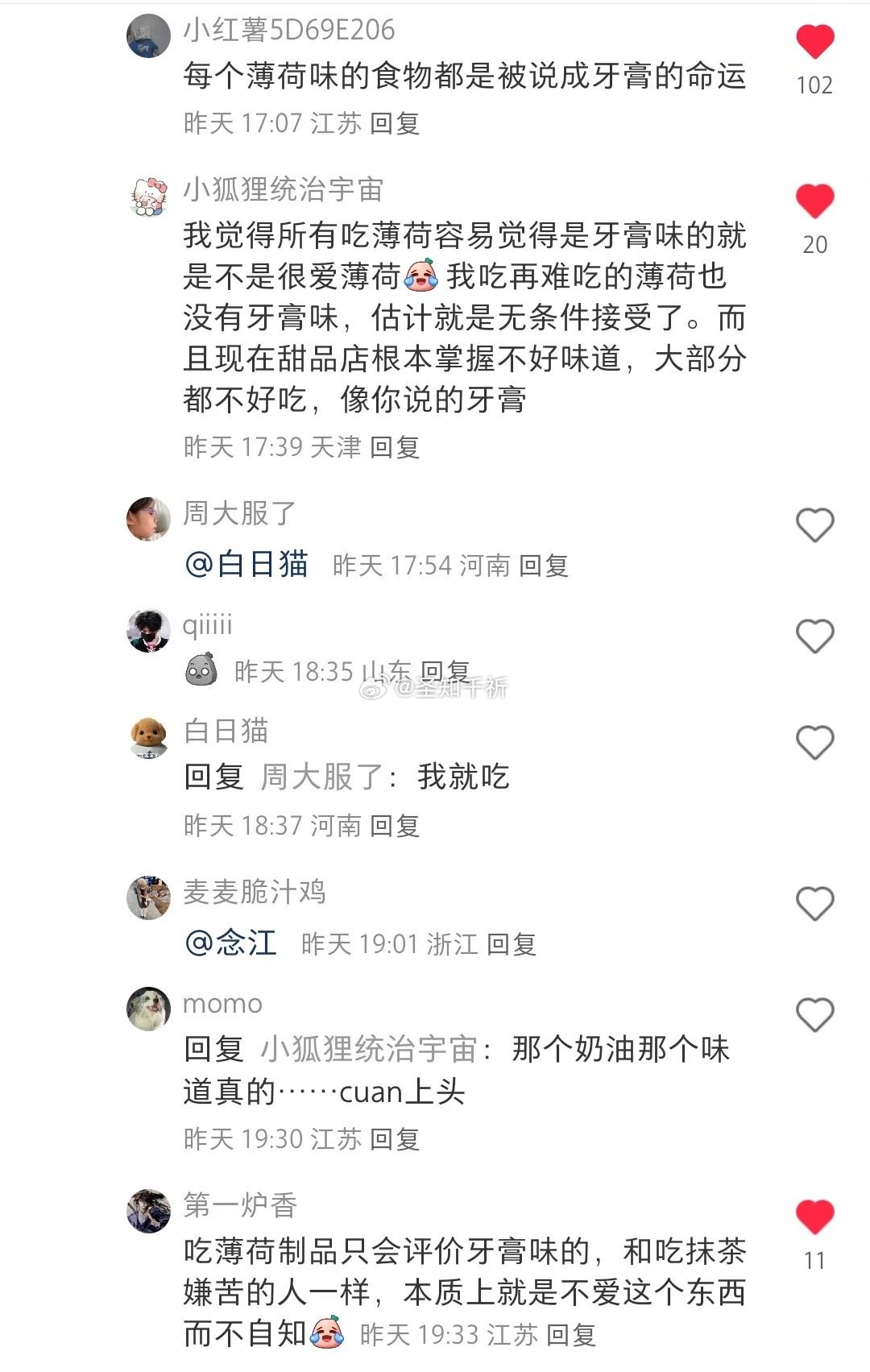Viewport: 870px width, 1372px height.
Task: Open 麦麦脆汁鸡's profile avatar
Action: 149,897
